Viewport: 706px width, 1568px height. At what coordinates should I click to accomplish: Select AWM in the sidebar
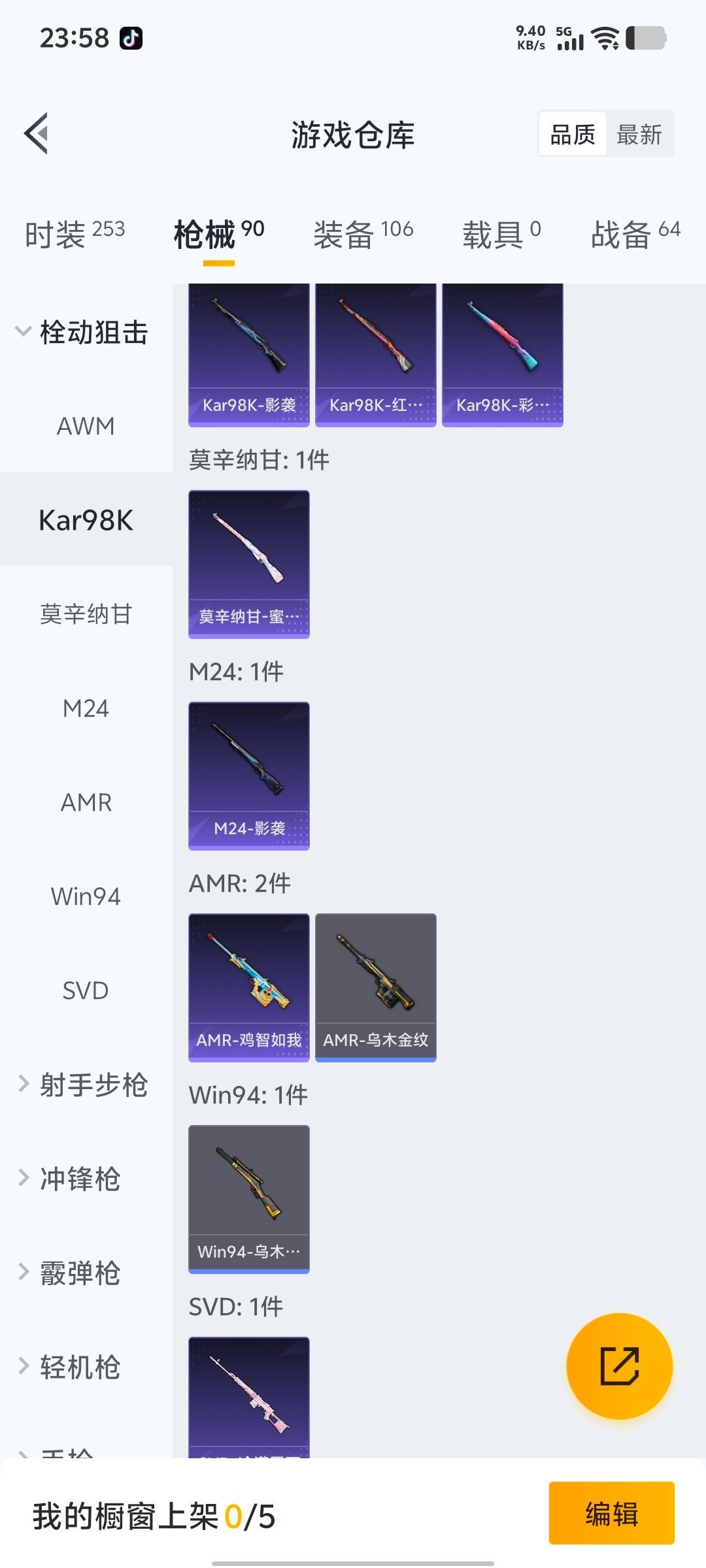tap(85, 426)
